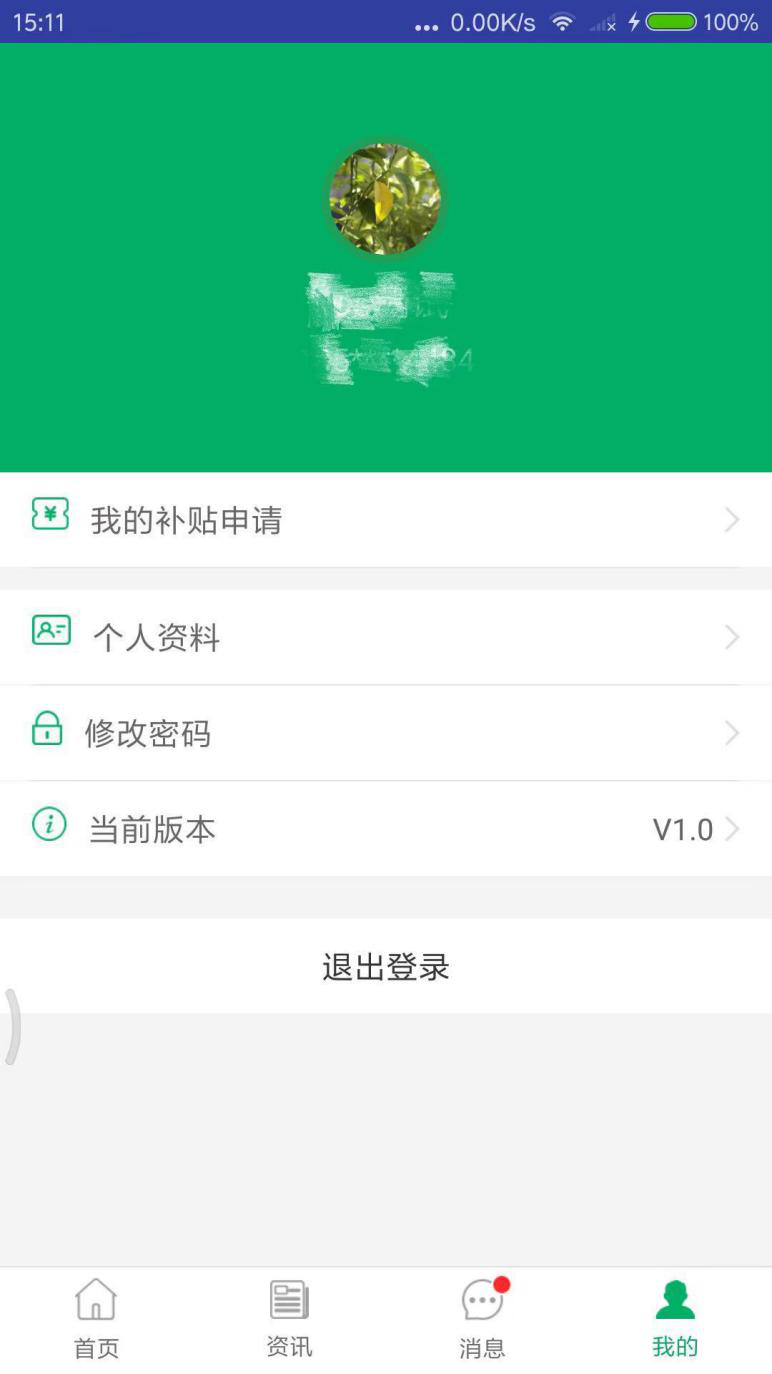Select the 我的 tab
This screenshot has height=1374, width=772.
pyautogui.click(x=675, y=1319)
